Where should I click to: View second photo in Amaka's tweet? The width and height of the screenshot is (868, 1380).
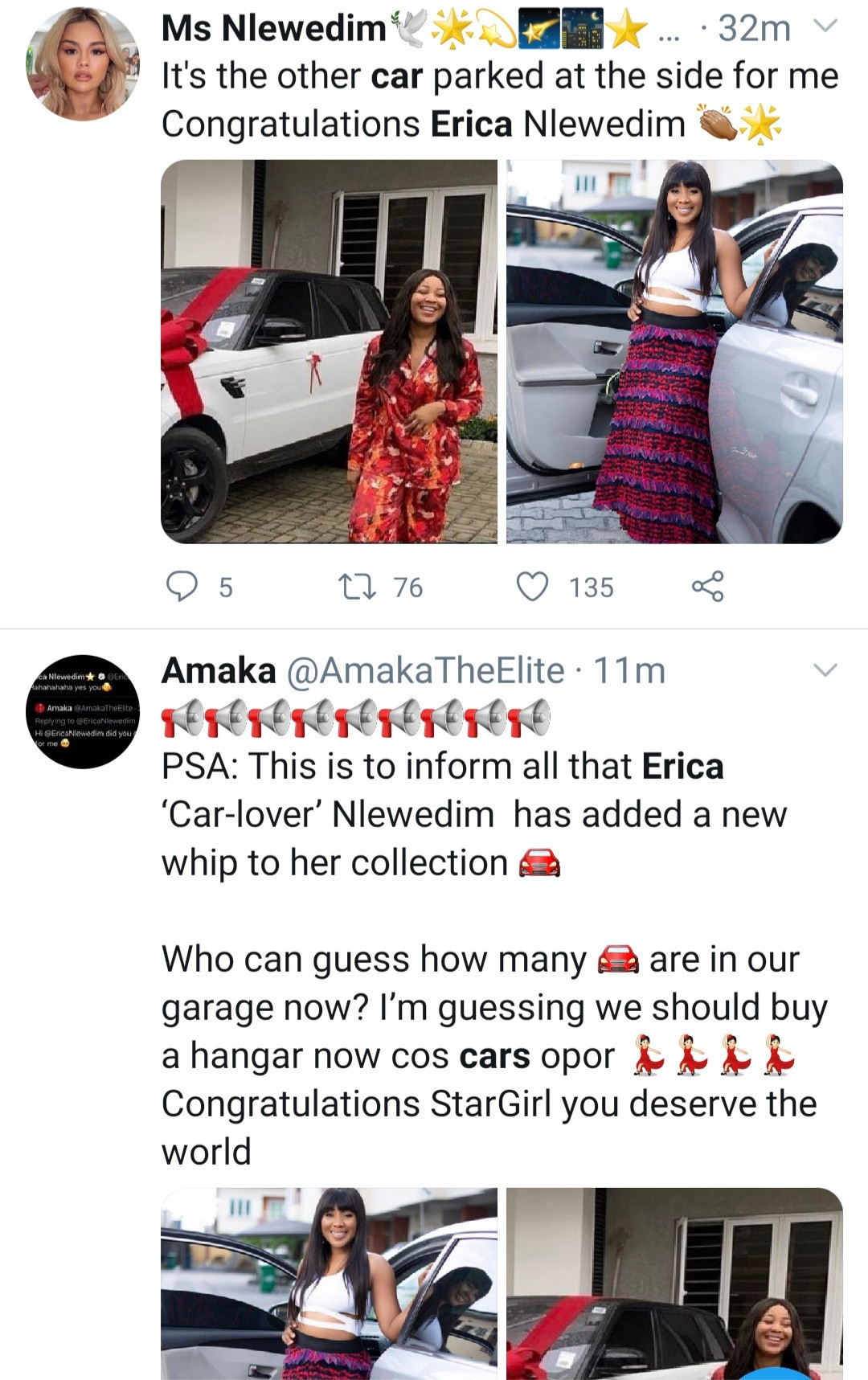tap(674, 1284)
